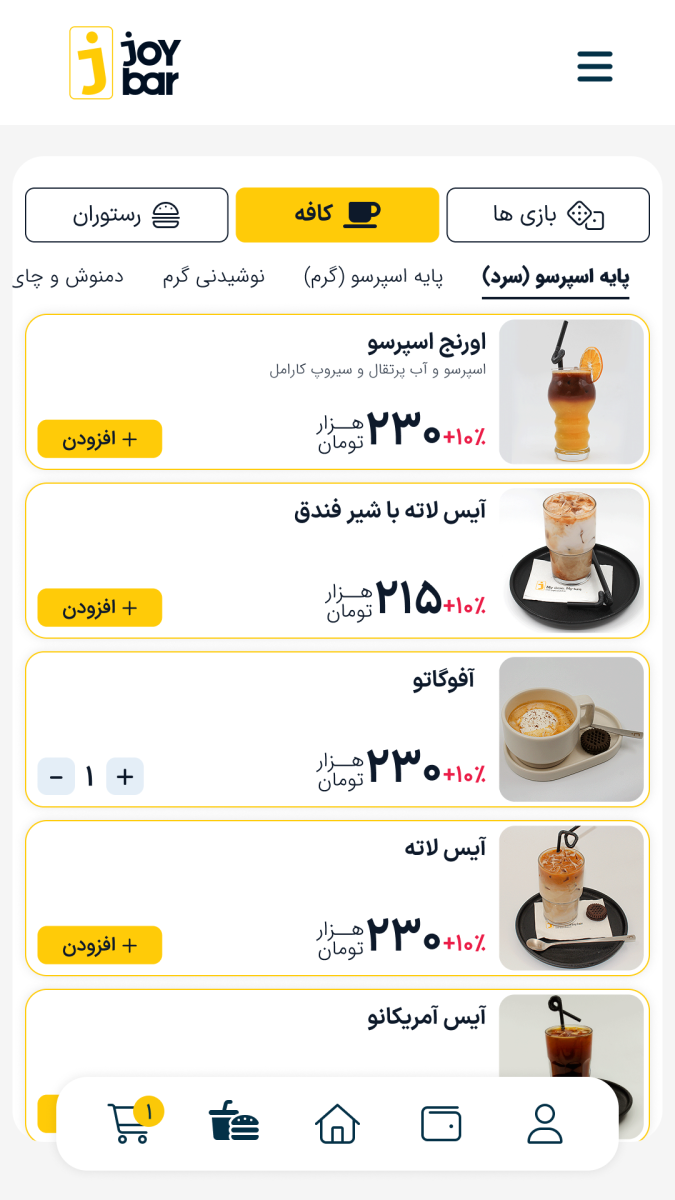Add آیس لاته با شیر فندق to cart

pyautogui.click(x=100, y=608)
